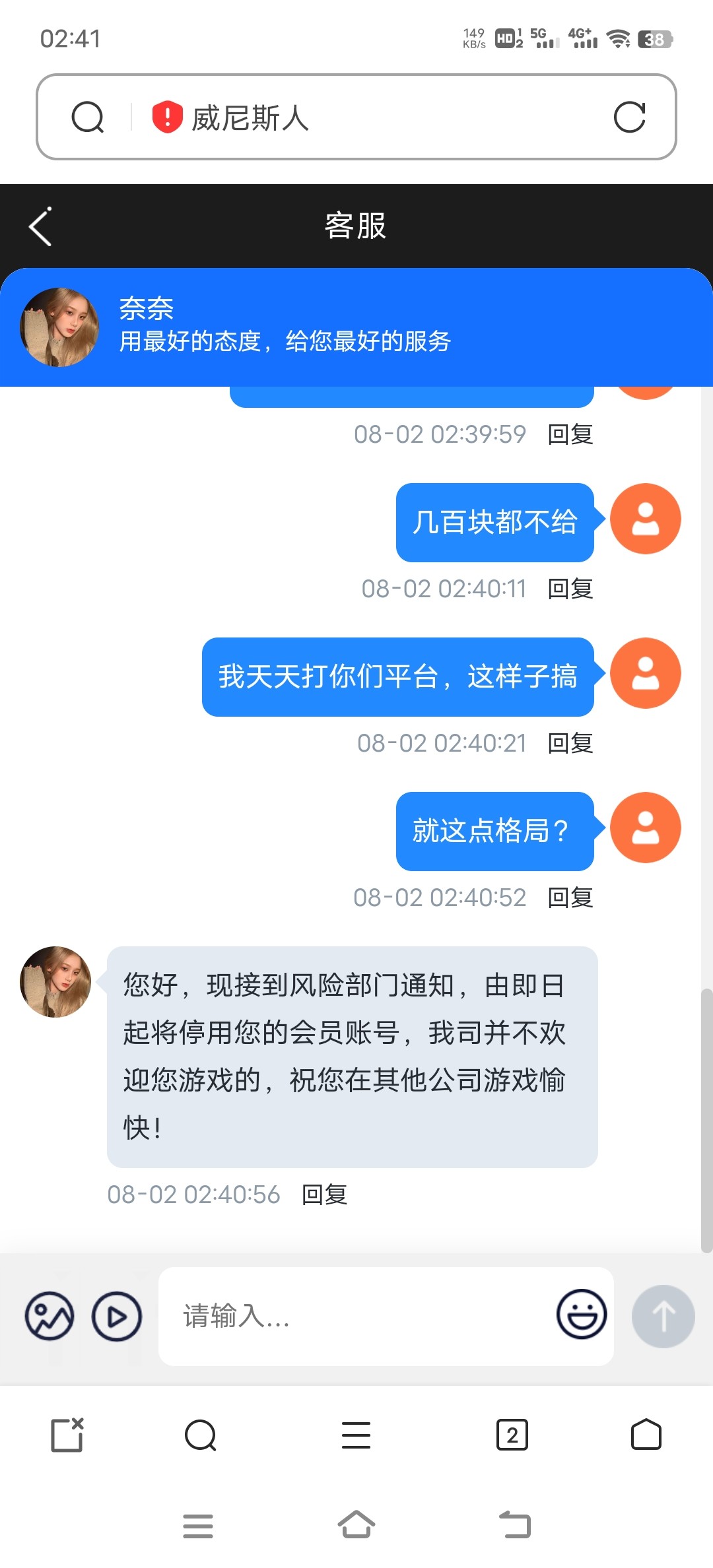Open a new tab from the browser toolbar

(67, 1435)
